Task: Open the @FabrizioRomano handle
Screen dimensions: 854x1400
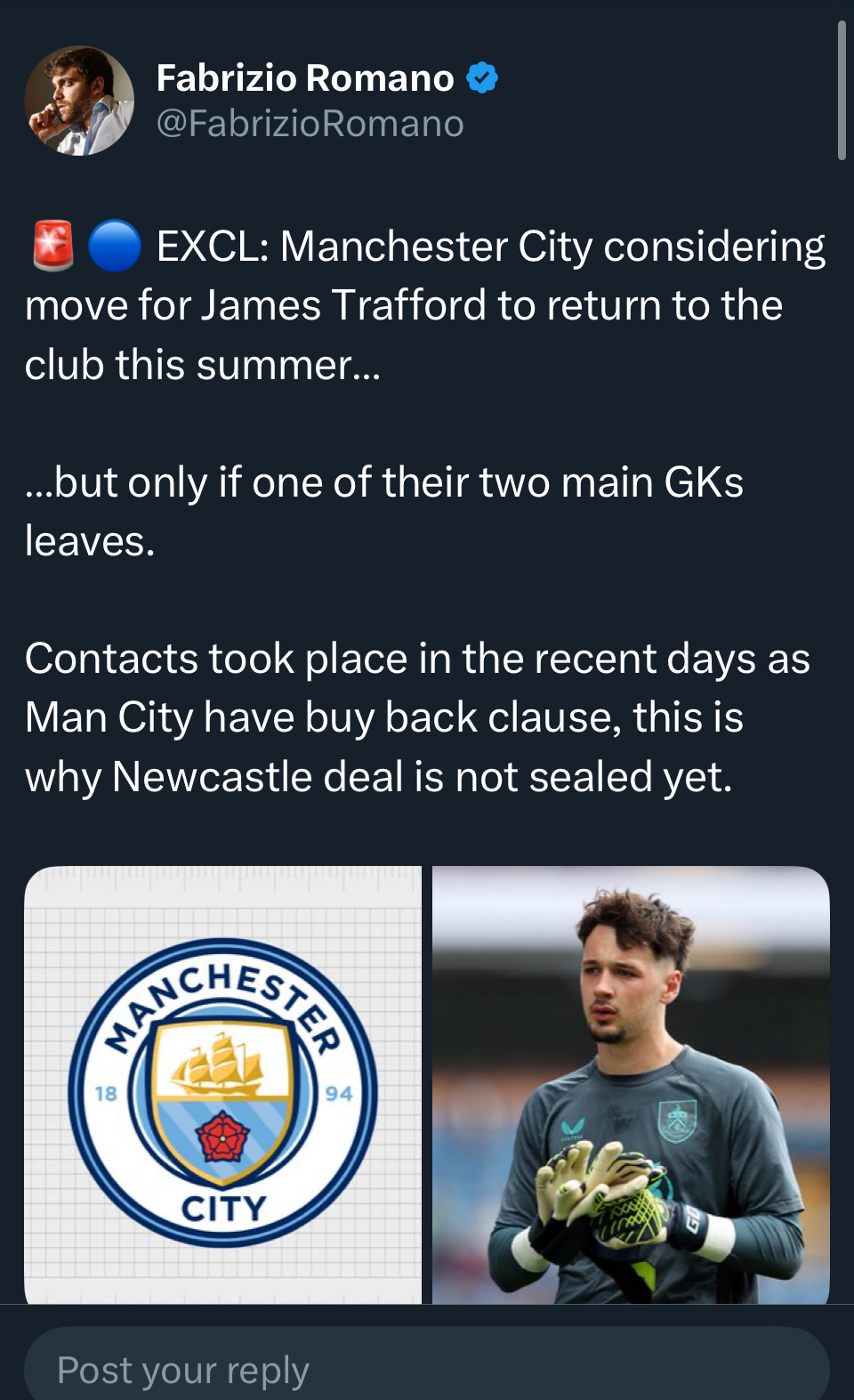Action: (x=310, y=124)
